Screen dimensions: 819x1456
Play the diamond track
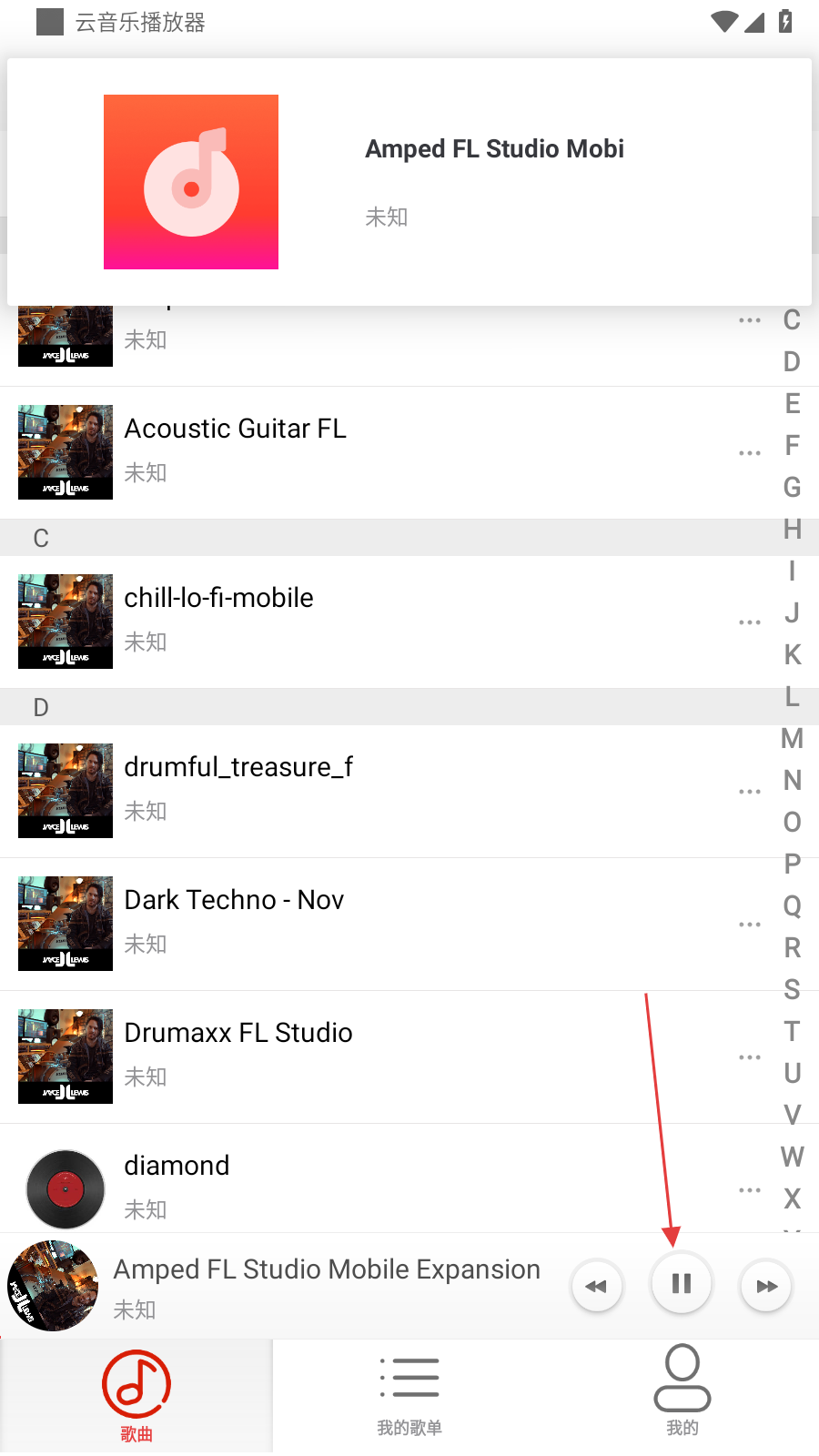click(x=364, y=1187)
